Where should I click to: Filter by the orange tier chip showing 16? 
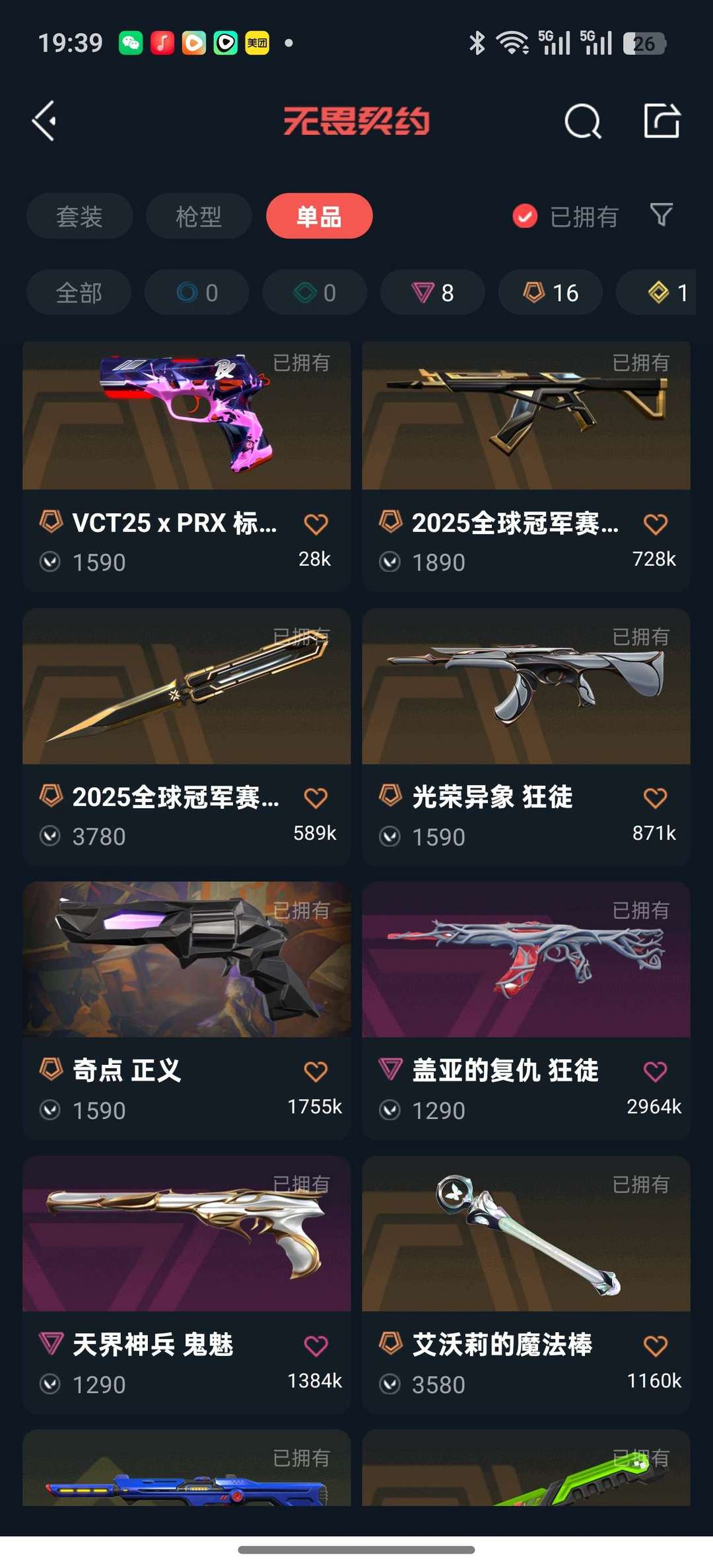pos(550,292)
